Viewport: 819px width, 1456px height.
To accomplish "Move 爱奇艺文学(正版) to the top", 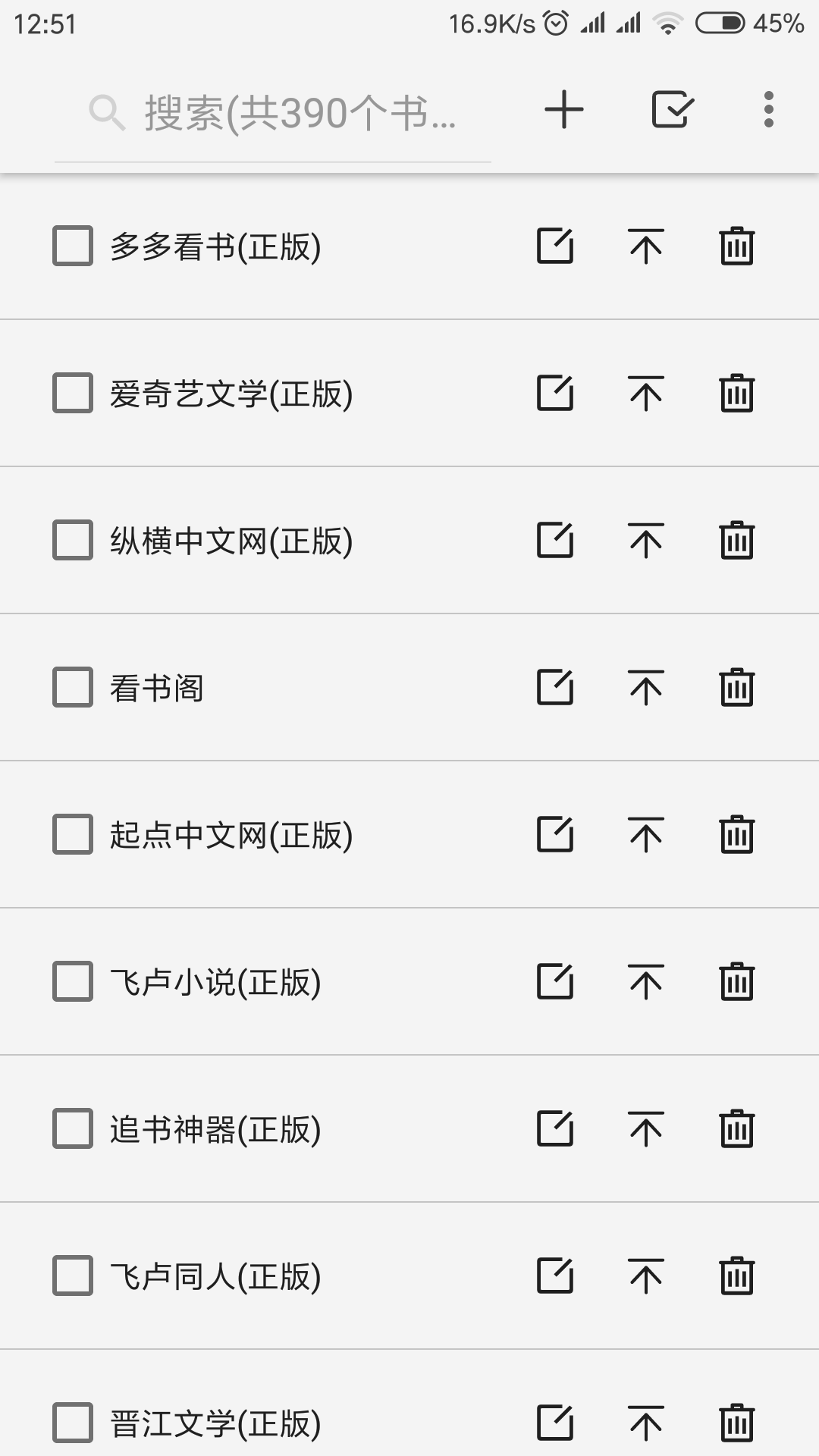I will pyautogui.click(x=646, y=393).
